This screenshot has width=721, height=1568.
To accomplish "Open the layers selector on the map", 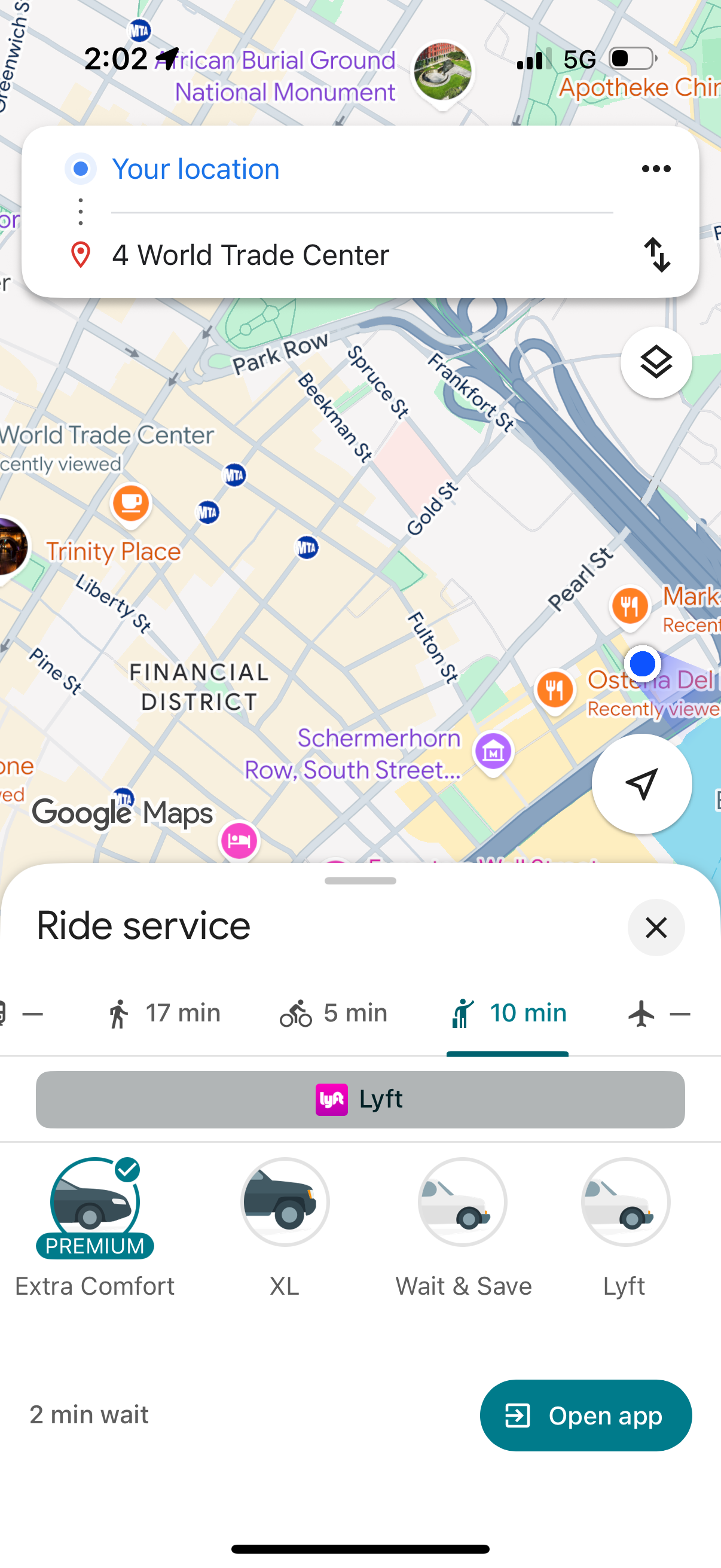I will pyautogui.click(x=655, y=362).
